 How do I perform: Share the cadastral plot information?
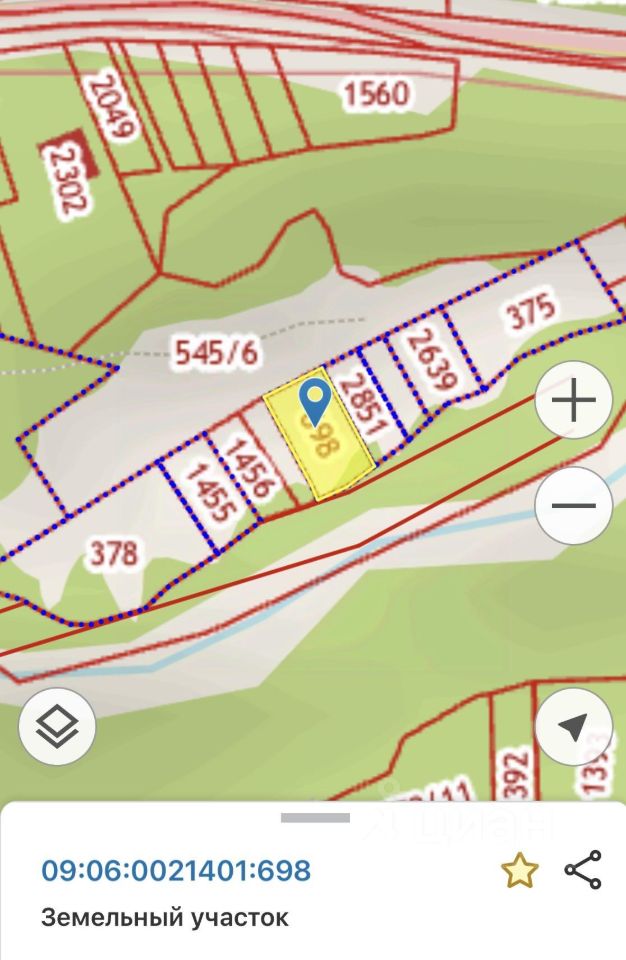coord(583,870)
